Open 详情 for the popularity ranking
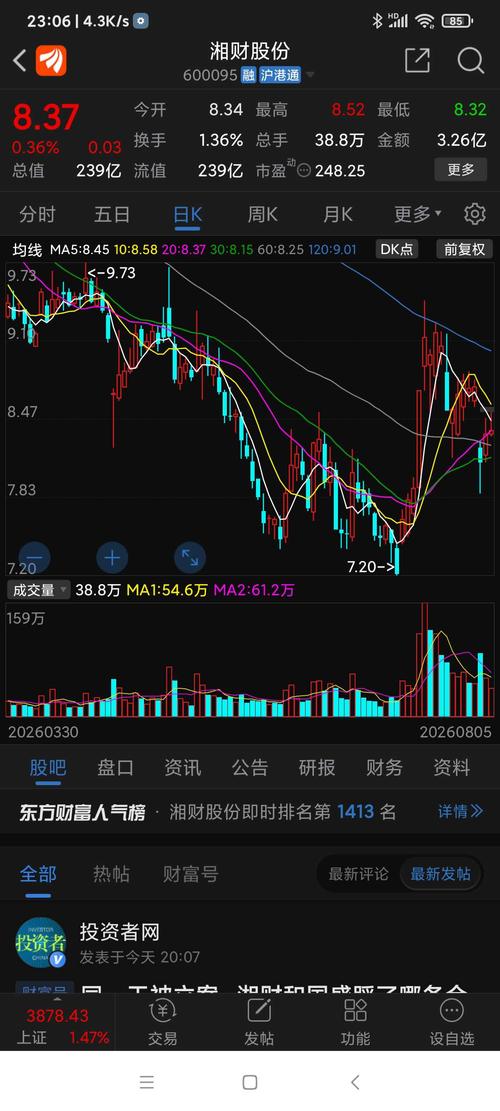The width and height of the screenshot is (500, 1111). pyautogui.click(x=460, y=811)
